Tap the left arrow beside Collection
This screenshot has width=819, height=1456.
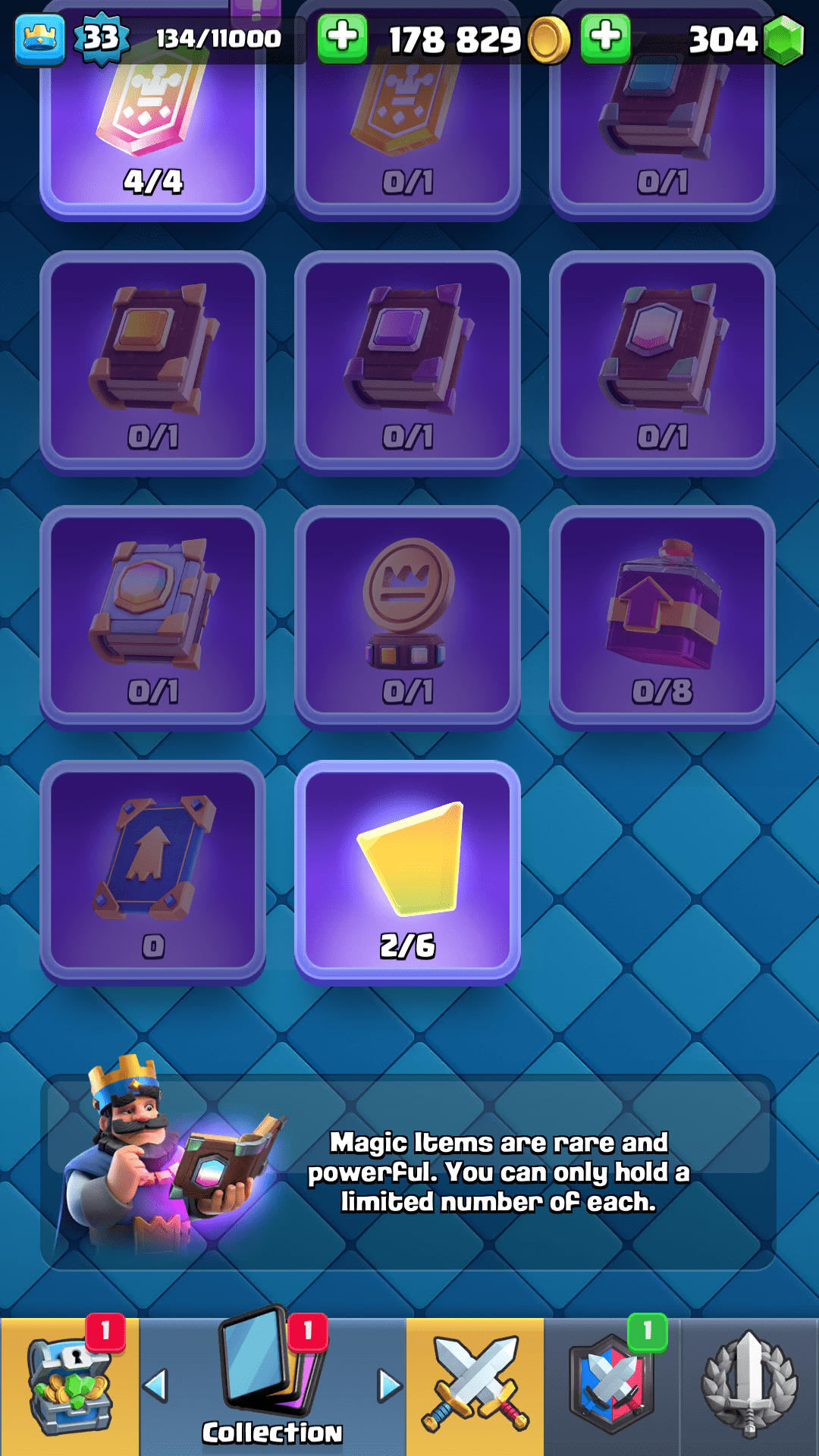coord(155,1386)
